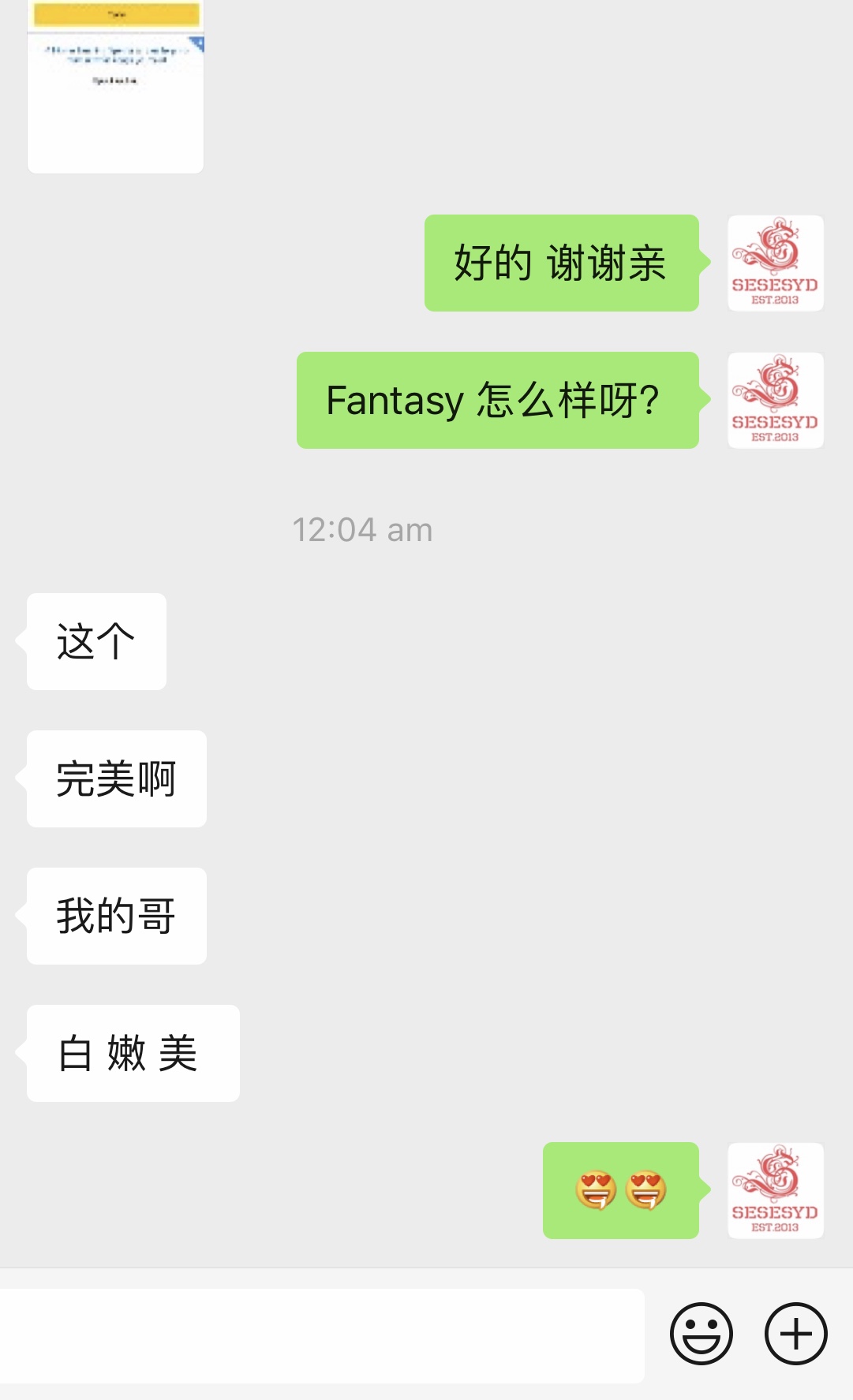Open SESESYD avatar beside 好的 谢谢亲
This screenshot has width=853, height=1400.
[775, 263]
